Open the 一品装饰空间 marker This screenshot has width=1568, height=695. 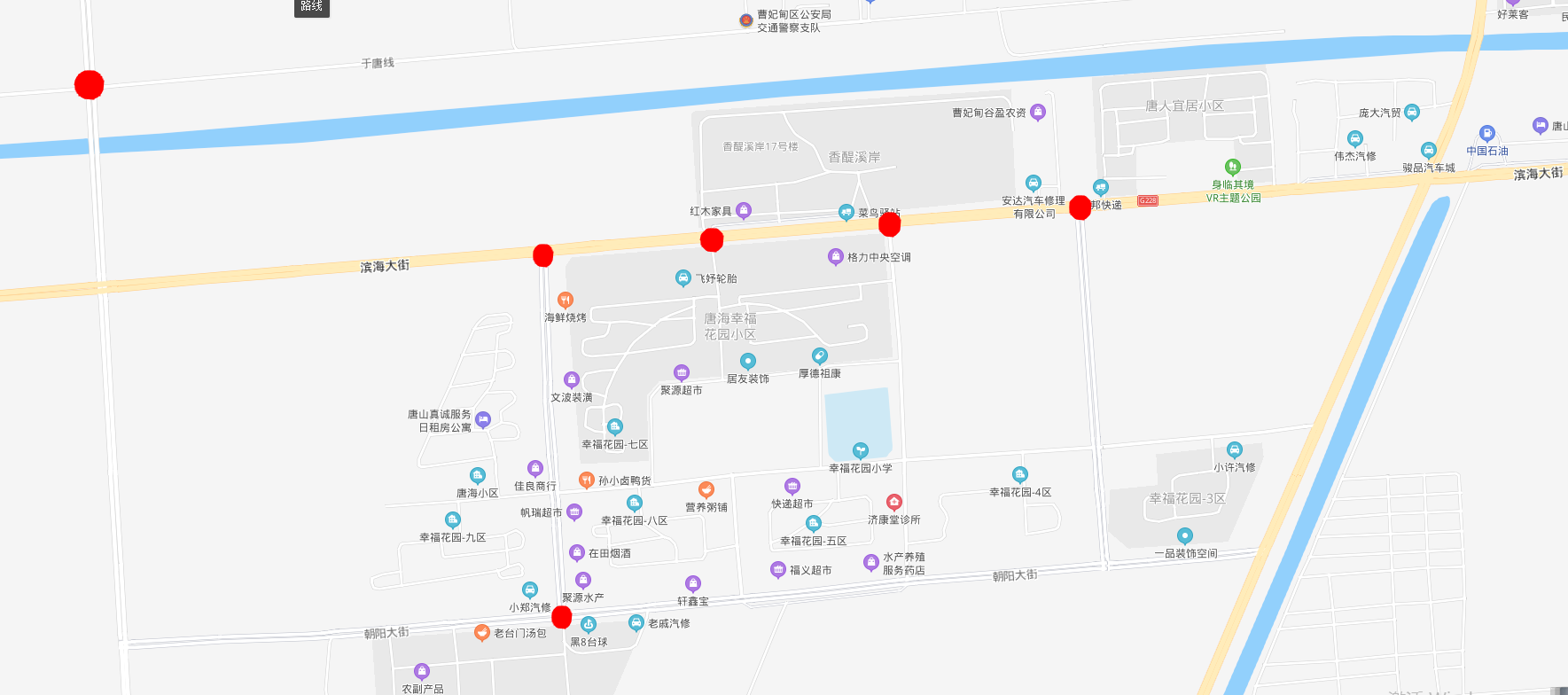[x=1184, y=535]
